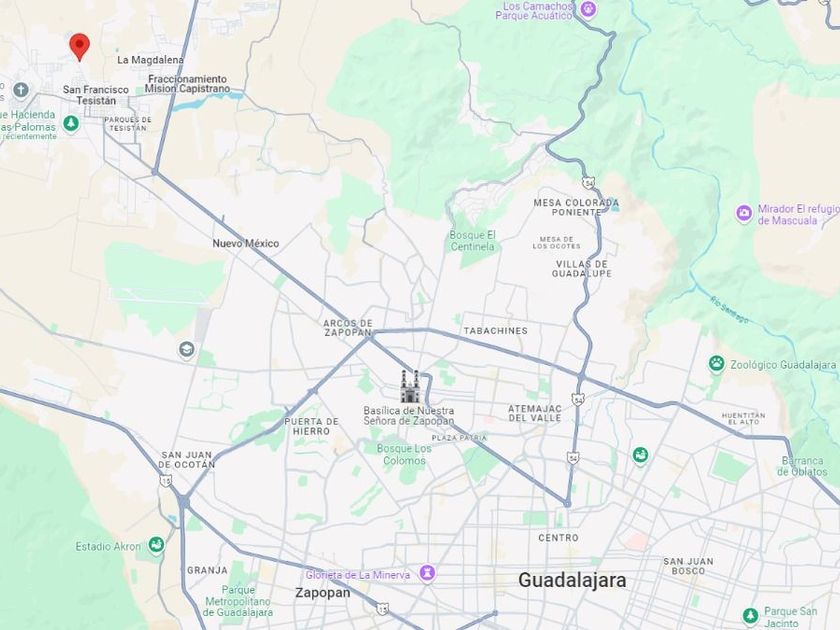Select Bosque Los Colomos label
Screen dimensions: 840x630
(x=404, y=454)
